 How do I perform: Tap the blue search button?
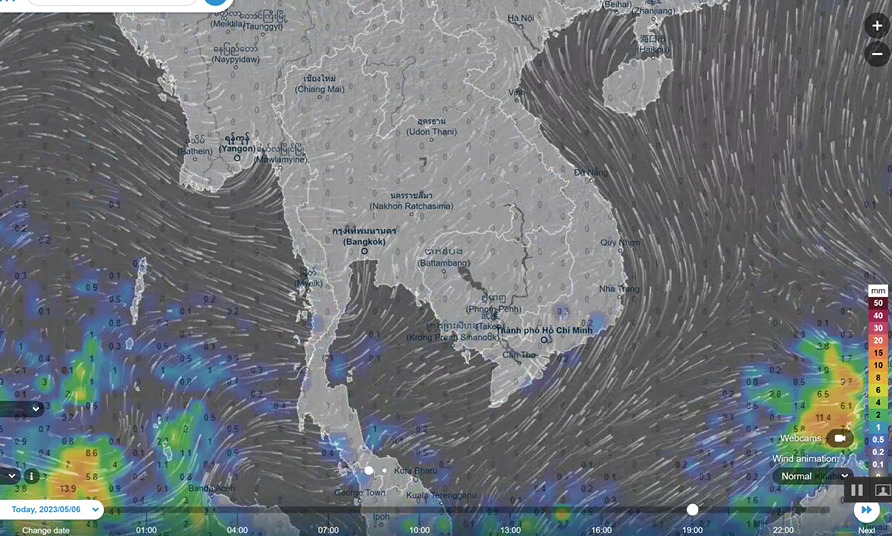pyautogui.click(x=216, y=2)
